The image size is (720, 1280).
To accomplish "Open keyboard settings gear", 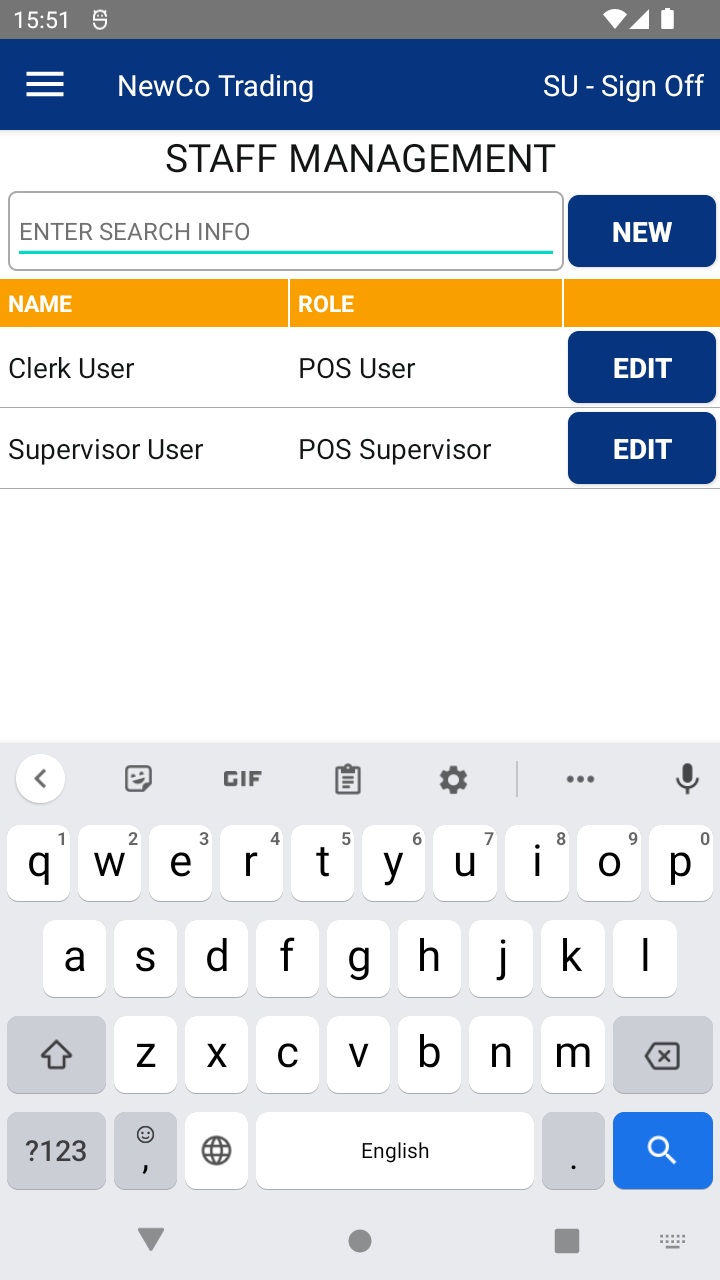I will [453, 779].
